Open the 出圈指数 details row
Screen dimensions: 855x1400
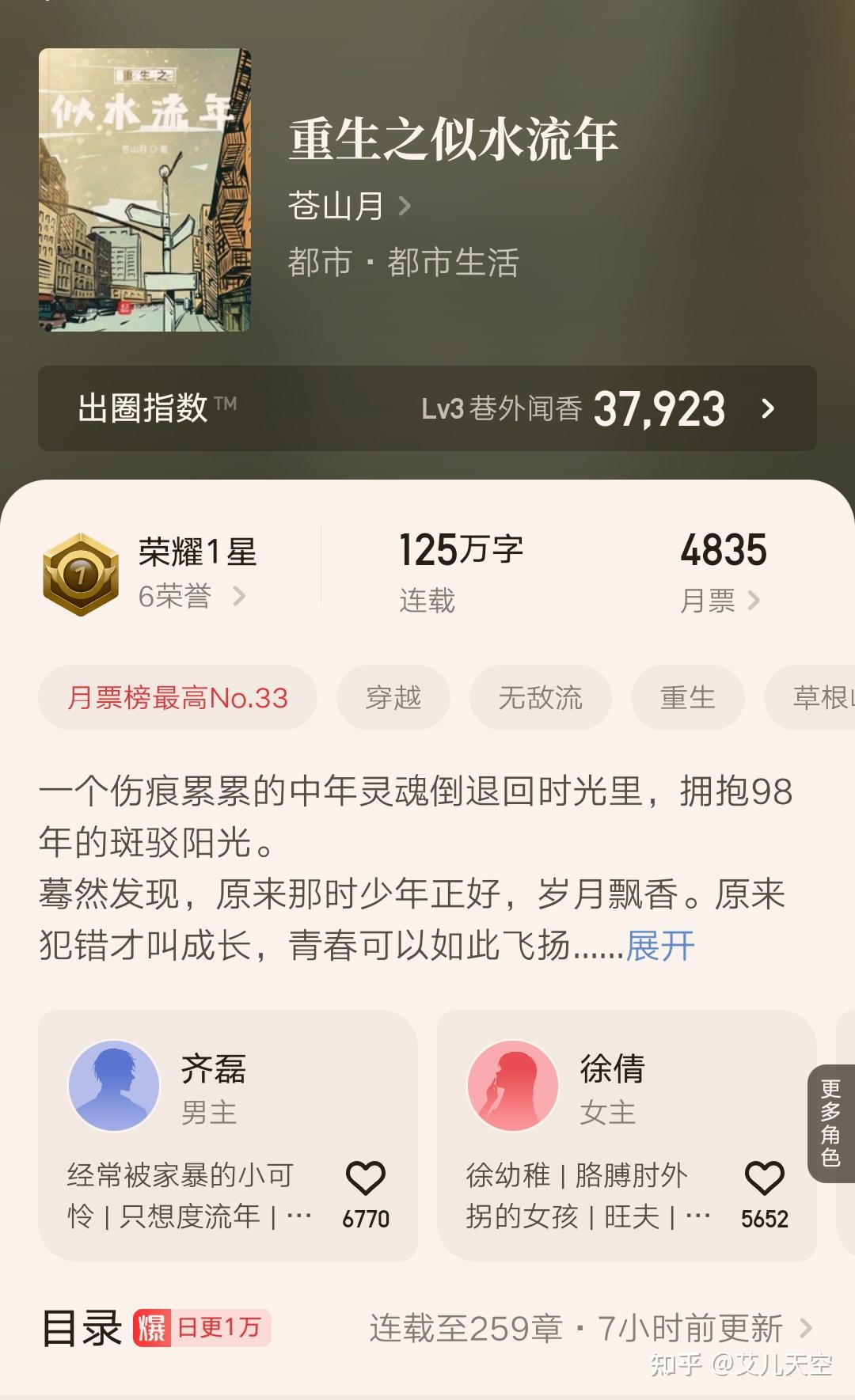pos(427,408)
